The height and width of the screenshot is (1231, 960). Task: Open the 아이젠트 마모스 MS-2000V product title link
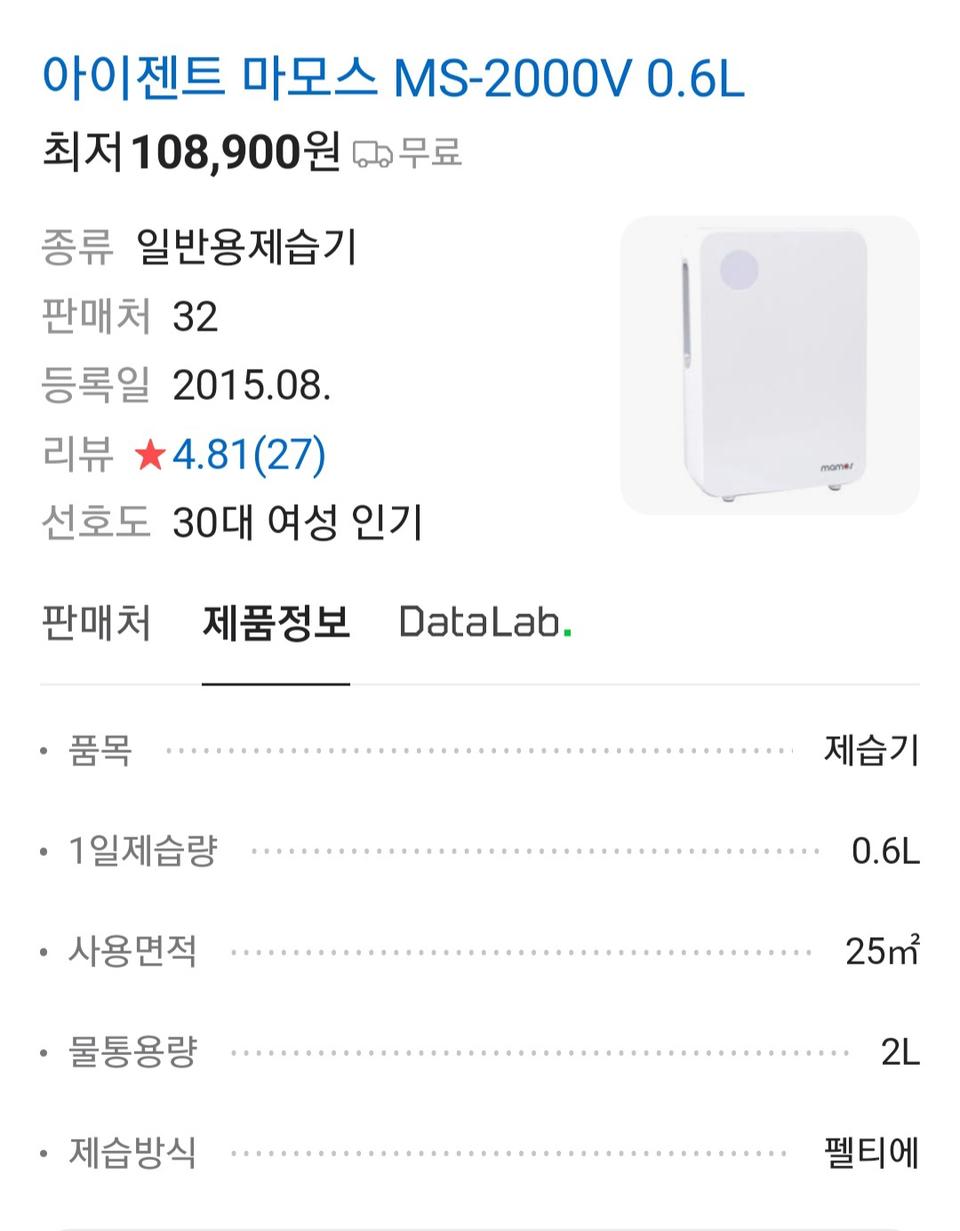(393, 78)
